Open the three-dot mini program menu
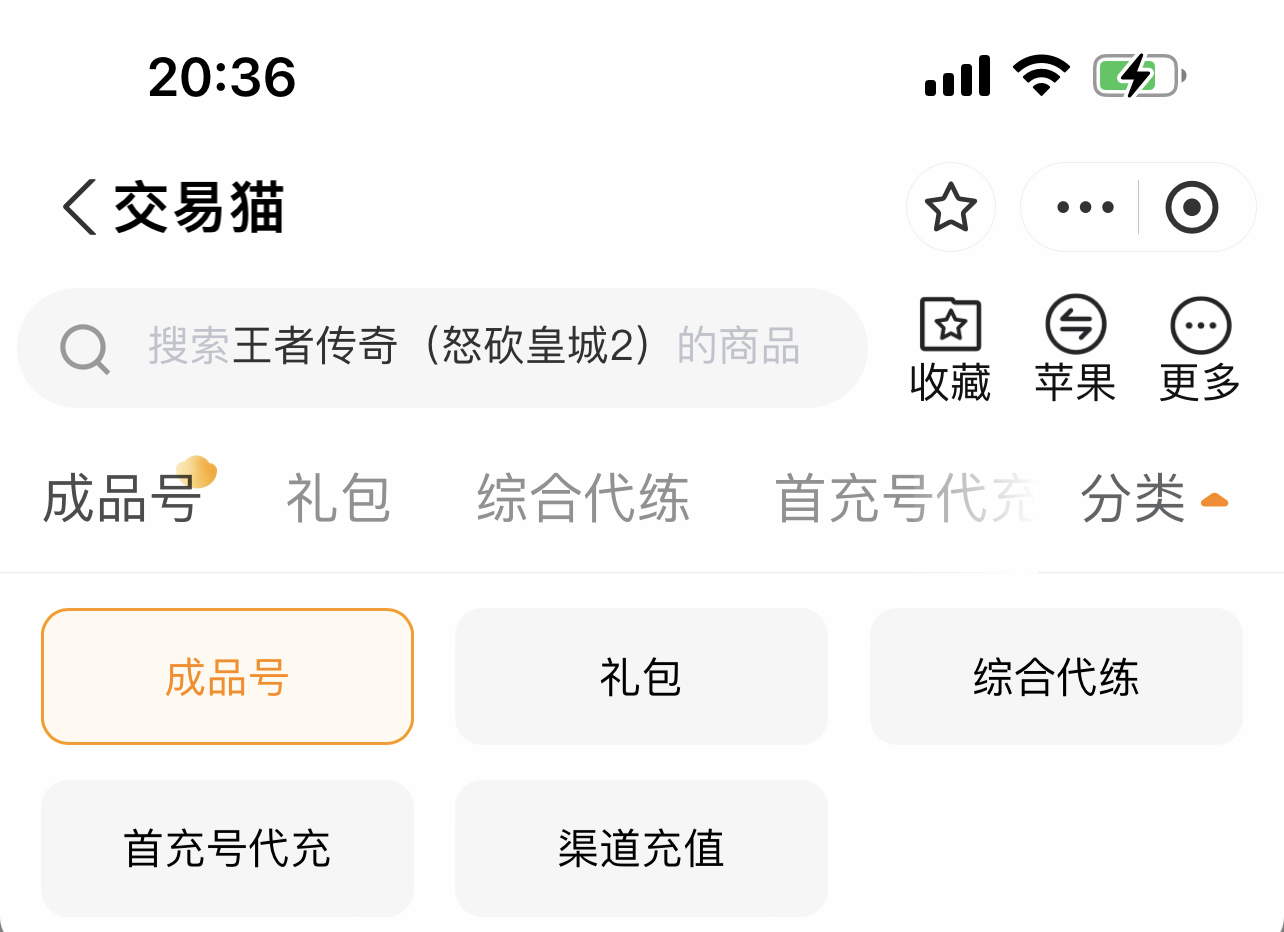 tap(1085, 208)
